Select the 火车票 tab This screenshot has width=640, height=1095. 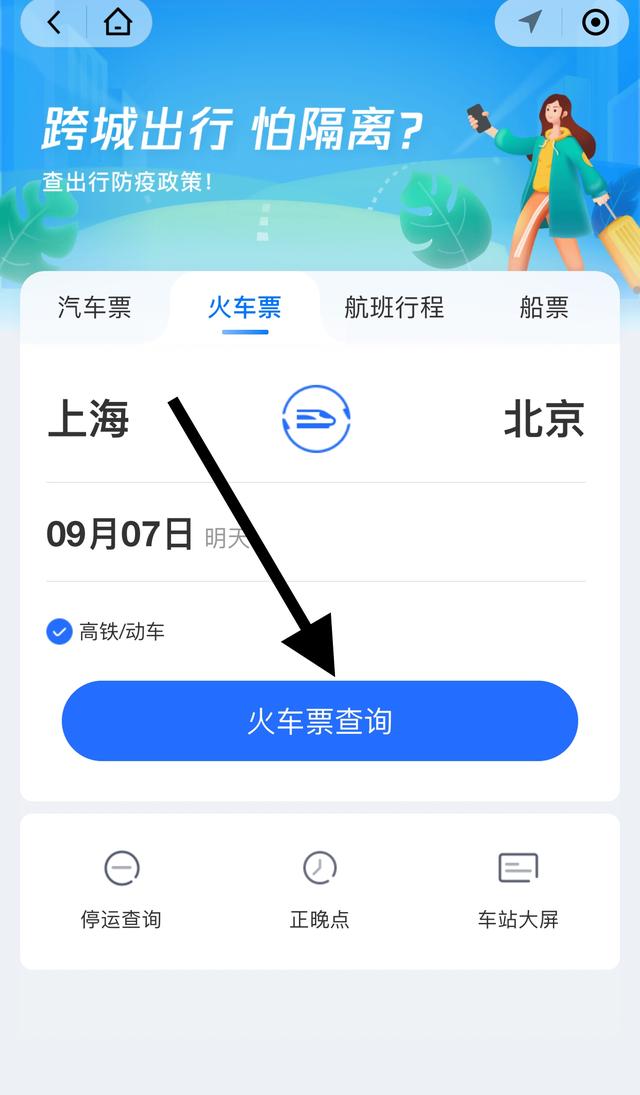pyautogui.click(x=244, y=307)
